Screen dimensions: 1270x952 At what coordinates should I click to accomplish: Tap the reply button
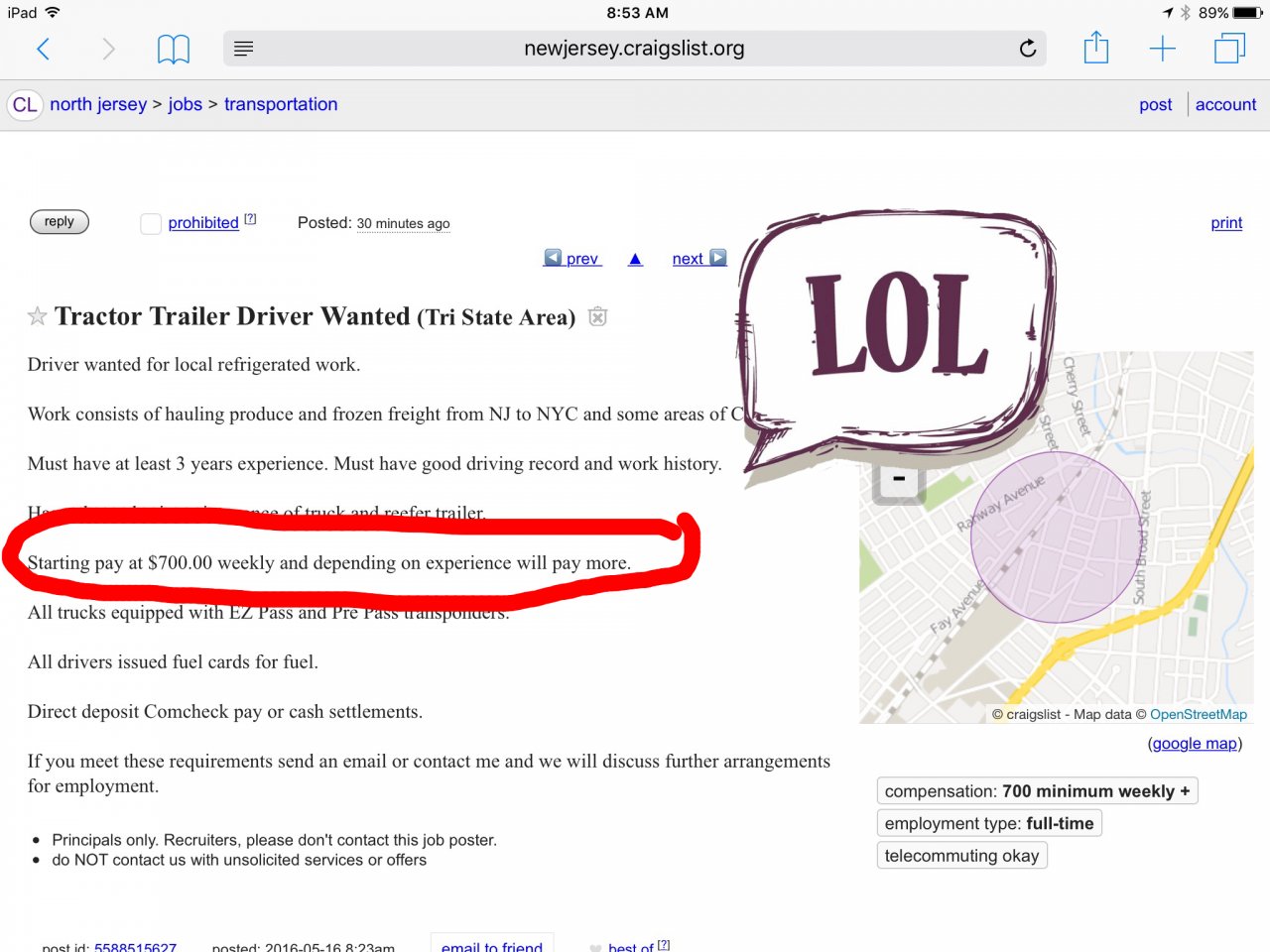pyautogui.click(x=60, y=222)
